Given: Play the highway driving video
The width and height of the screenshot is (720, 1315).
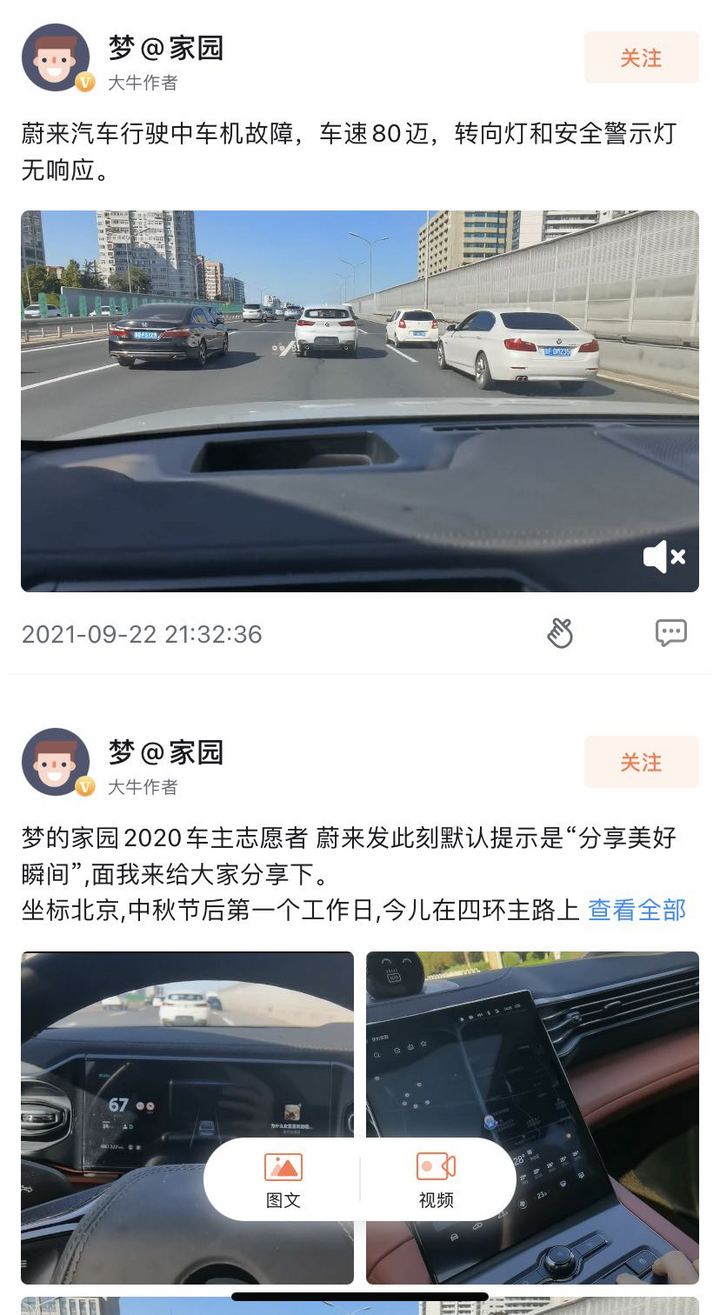Looking at the screenshot, I should click(x=360, y=398).
